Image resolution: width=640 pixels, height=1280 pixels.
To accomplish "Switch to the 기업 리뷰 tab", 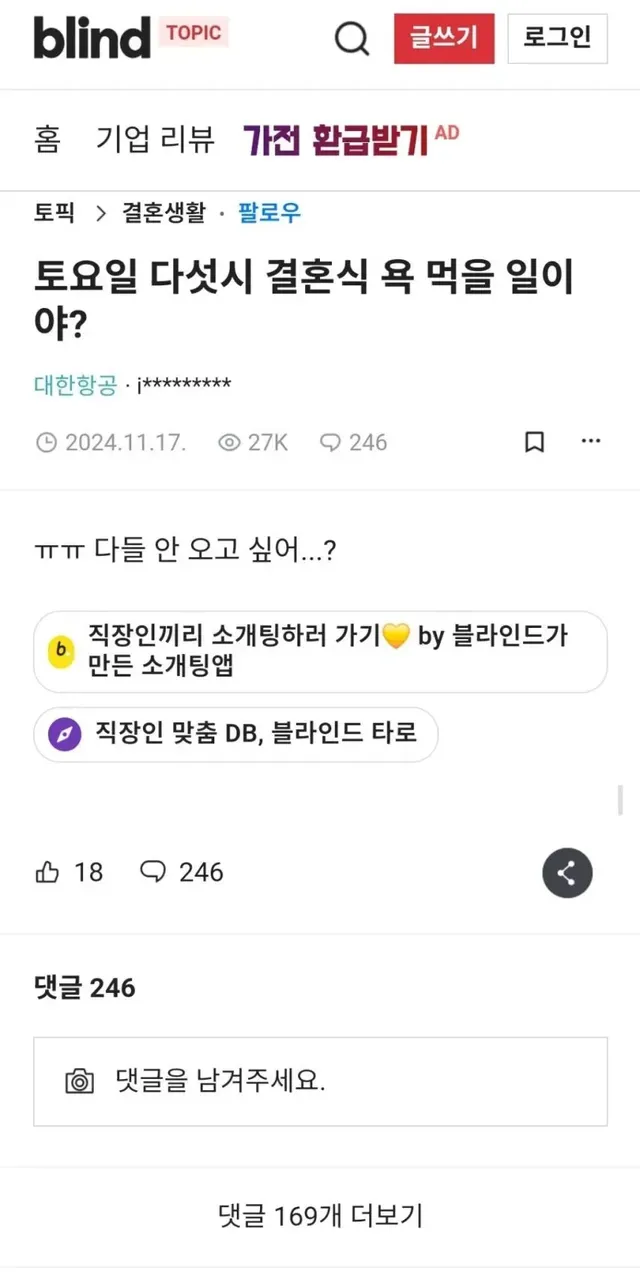I will (x=155, y=139).
